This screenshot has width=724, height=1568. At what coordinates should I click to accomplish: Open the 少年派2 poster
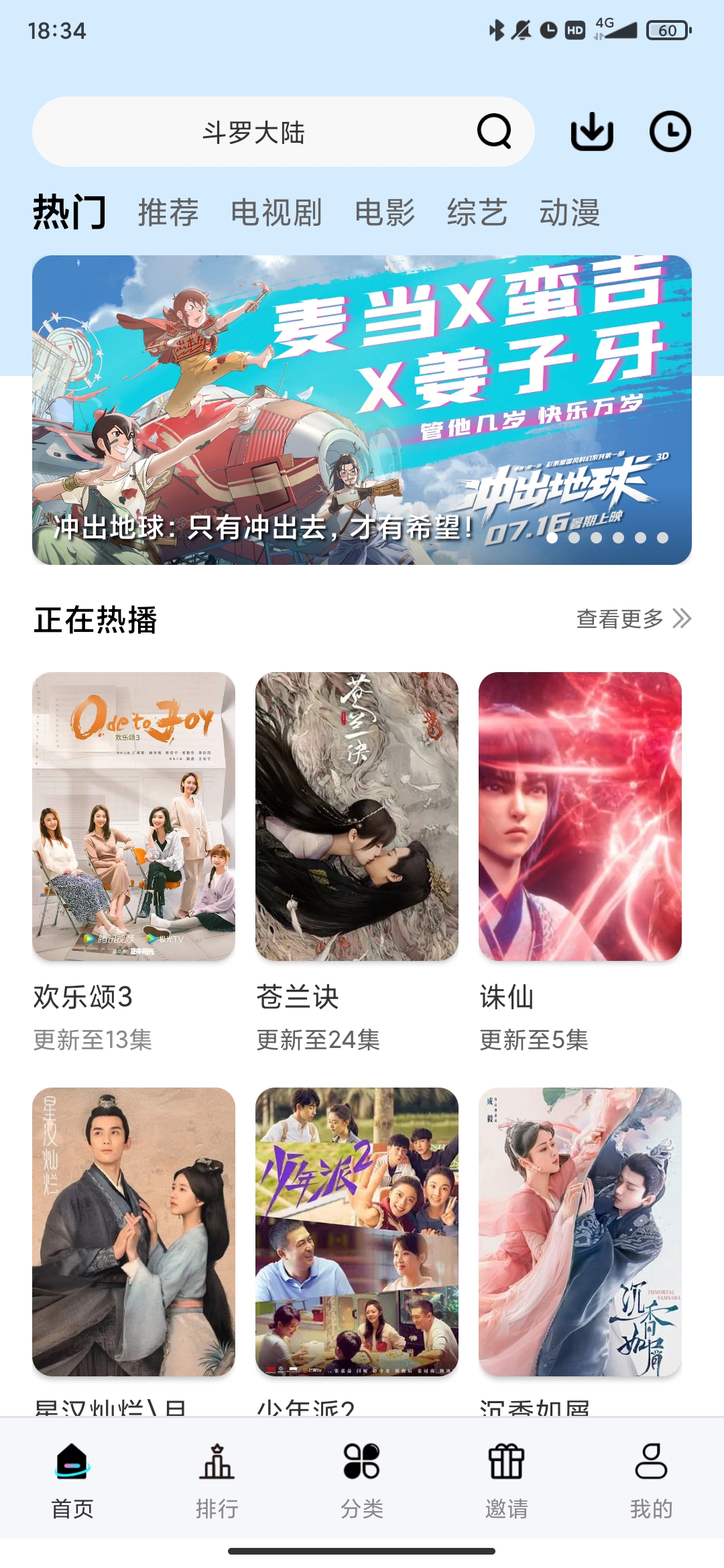(357, 1232)
